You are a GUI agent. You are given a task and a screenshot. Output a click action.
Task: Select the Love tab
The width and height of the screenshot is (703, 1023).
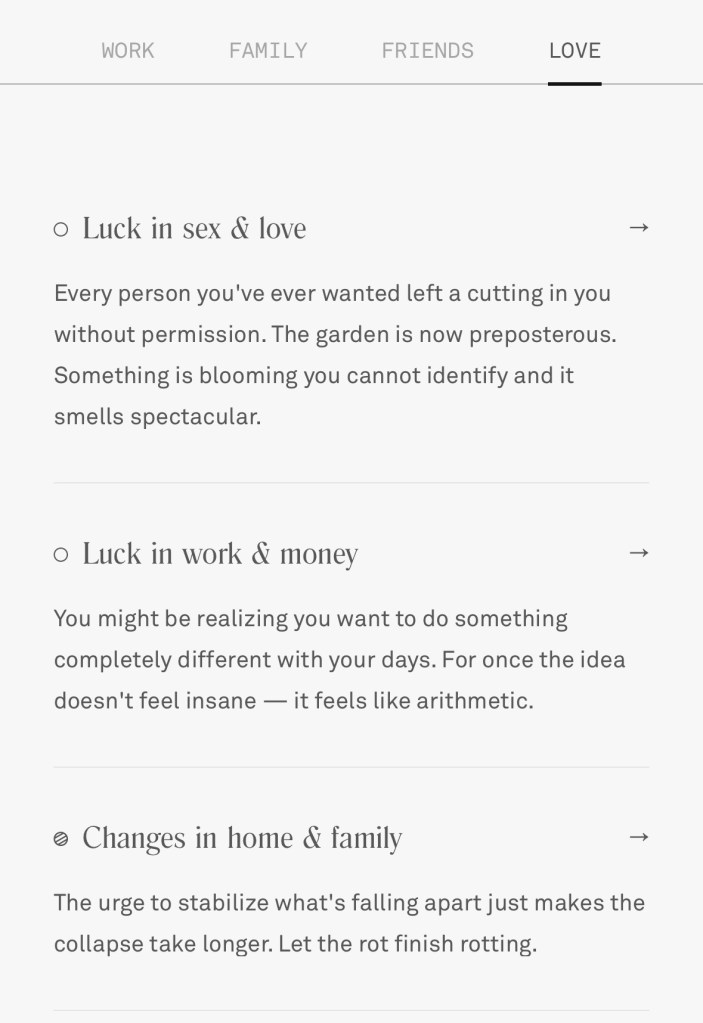574,50
